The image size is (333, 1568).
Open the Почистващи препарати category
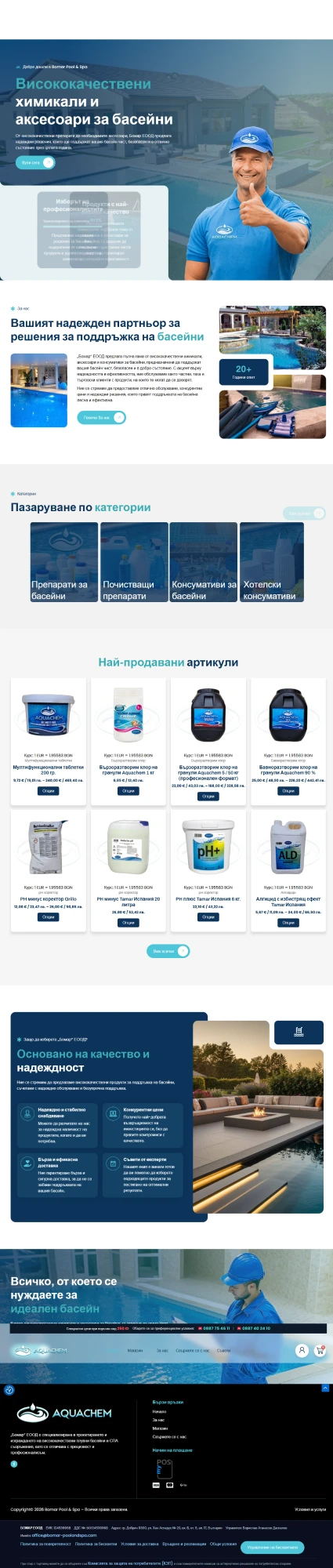point(134,562)
